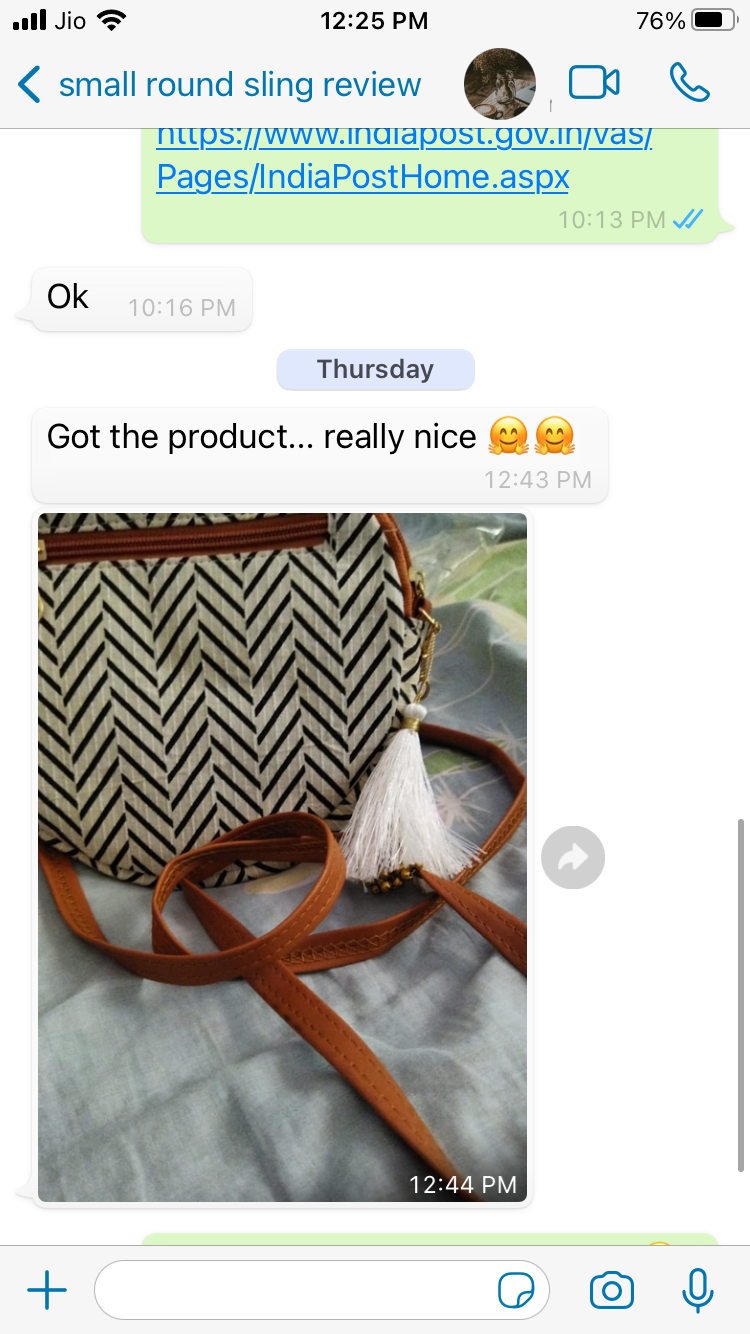The image size is (750, 1334).
Task: Open the received bag photo
Action: point(282,857)
